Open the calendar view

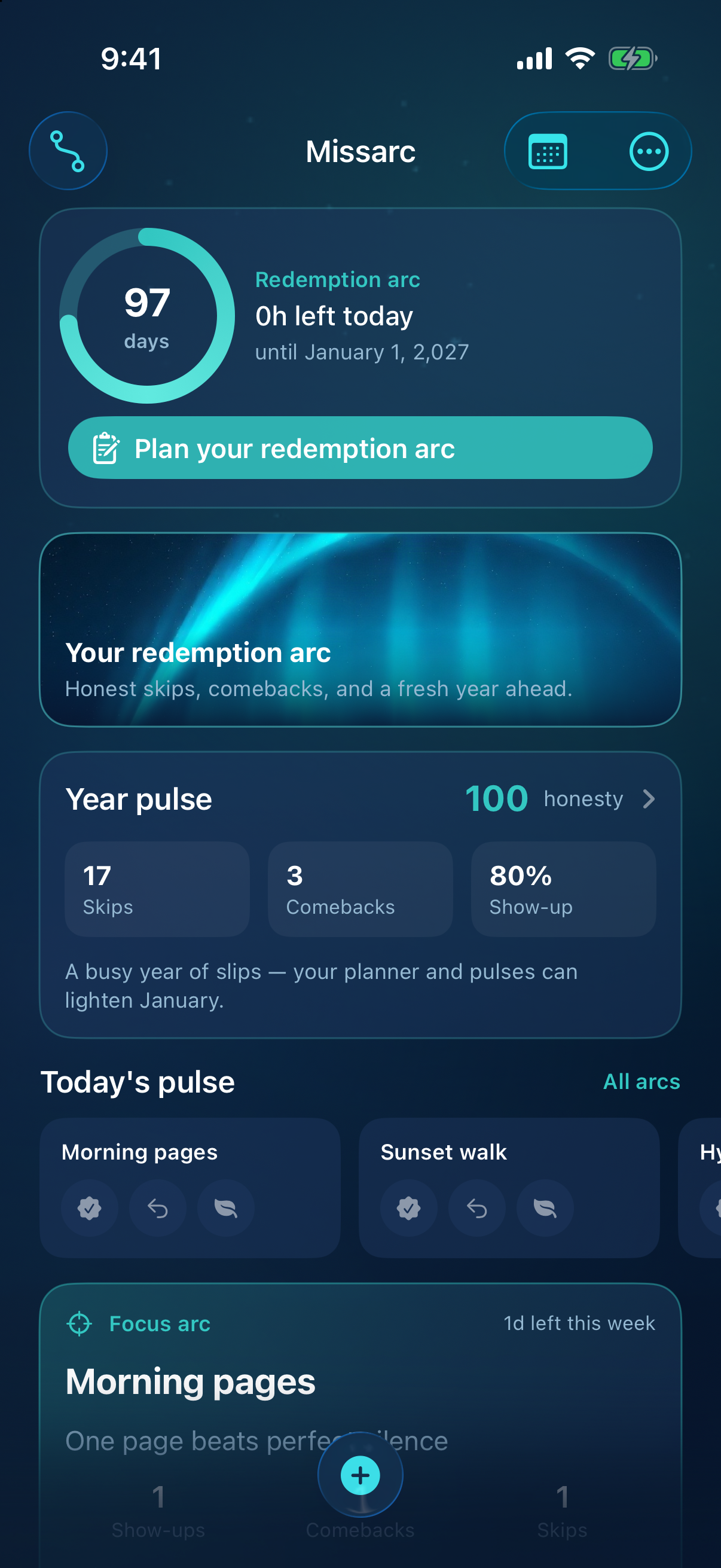(x=548, y=151)
